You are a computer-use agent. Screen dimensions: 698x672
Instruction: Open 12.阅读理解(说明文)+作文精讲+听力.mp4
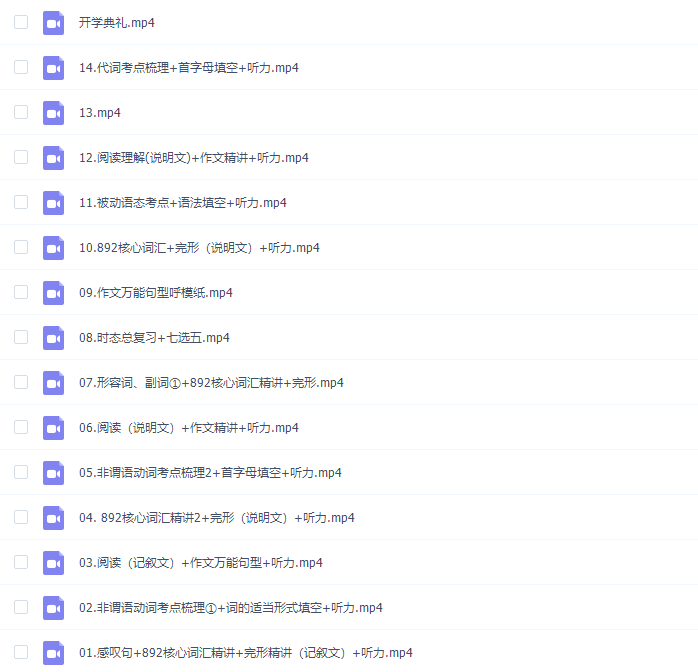[x=193, y=157]
